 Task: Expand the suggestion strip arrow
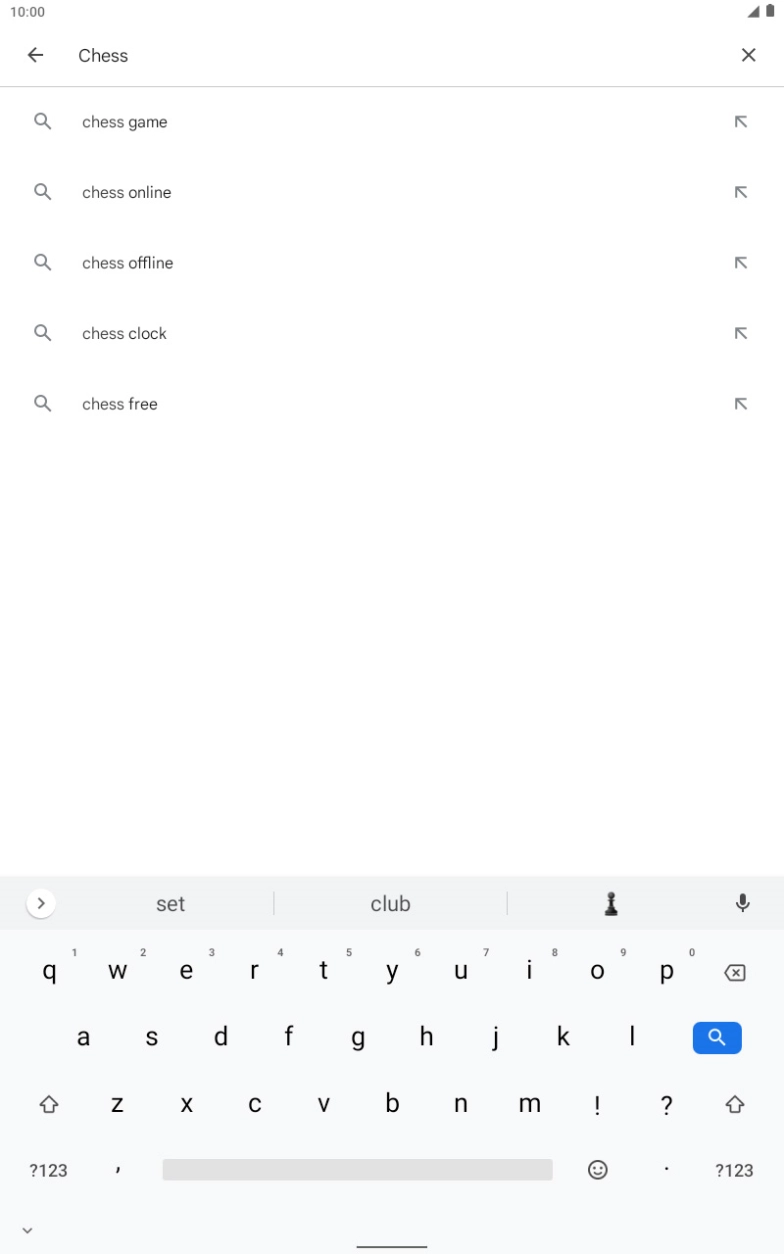tap(41, 903)
